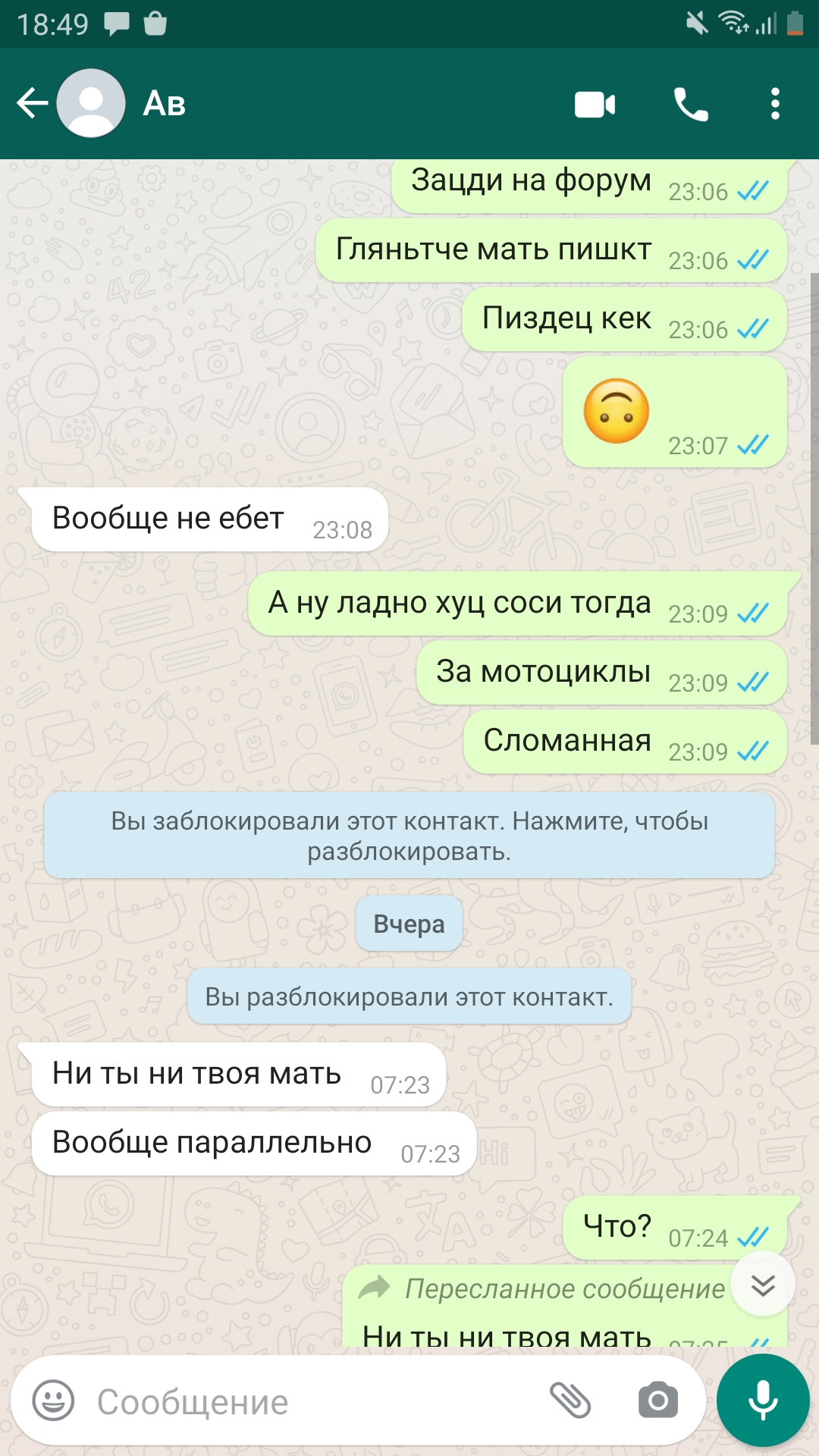Record a voice message with the microphone
The image size is (819, 1456).
(763, 1401)
